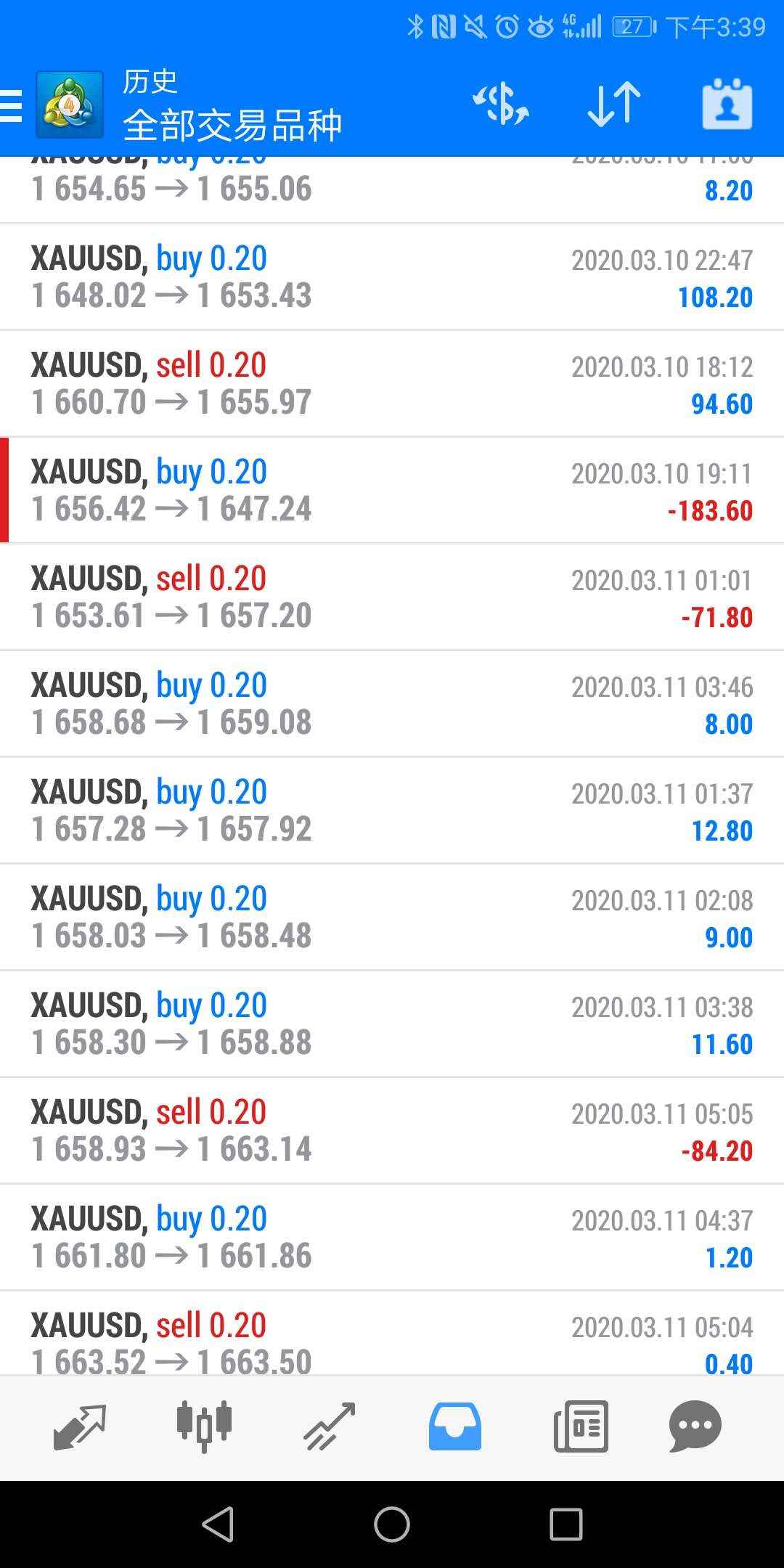Open the buy trade with 1.20 profit

pos(392,1238)
